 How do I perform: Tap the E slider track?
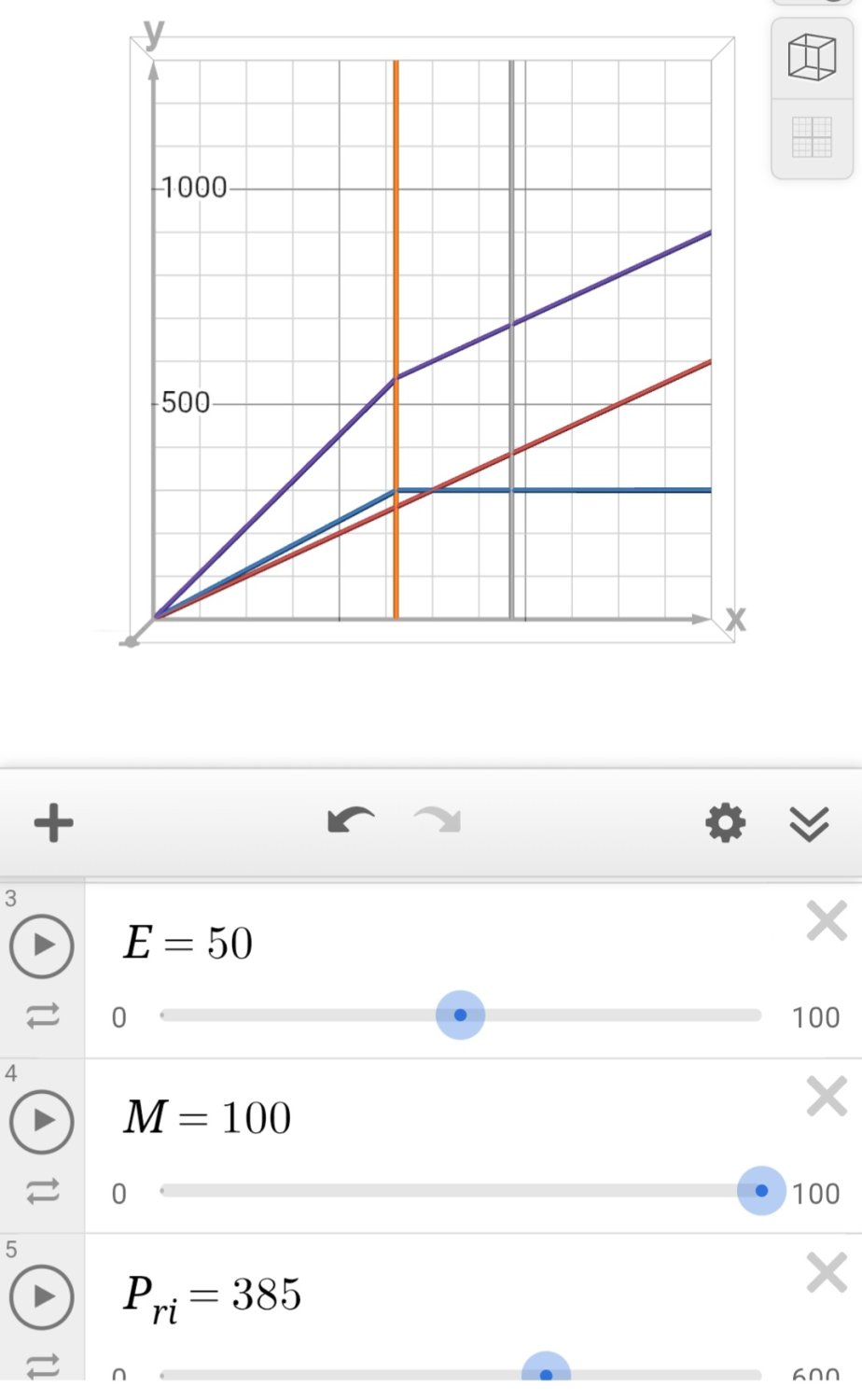pyautogui.click(x=606, y=1015)
